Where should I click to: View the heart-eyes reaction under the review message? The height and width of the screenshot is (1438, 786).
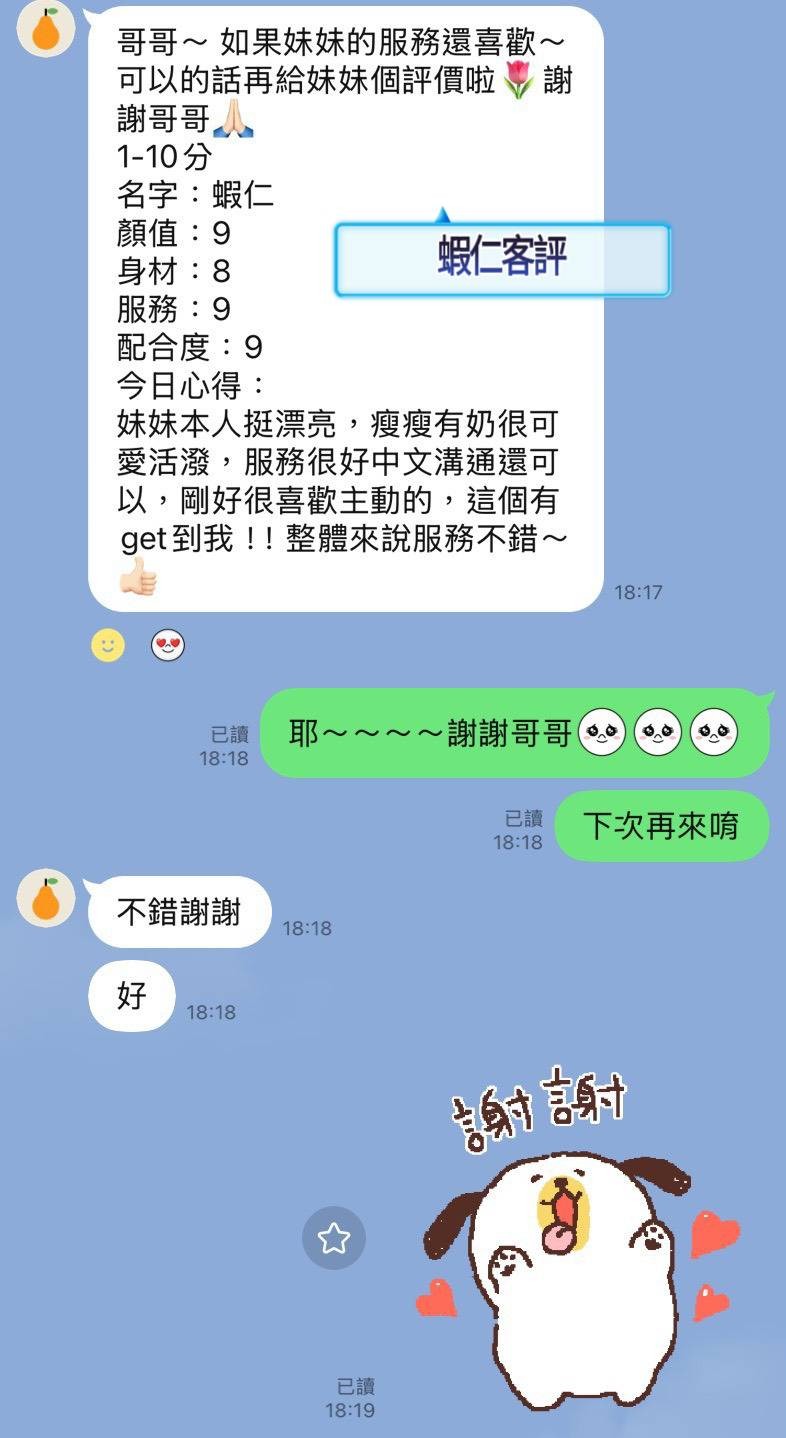(168, 646)
